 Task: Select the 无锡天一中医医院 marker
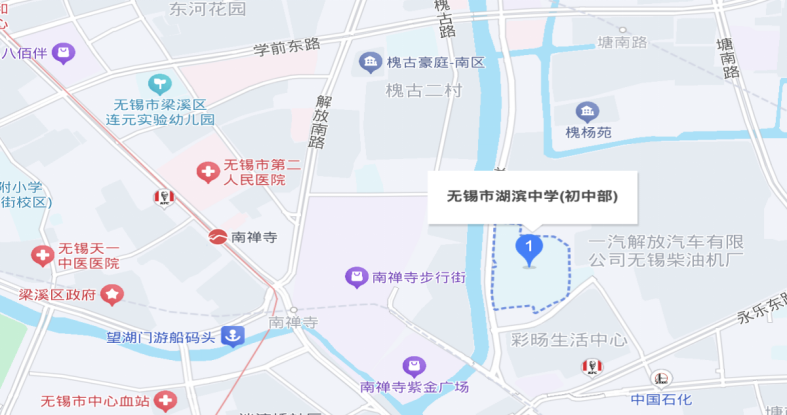pyautogui.click(x=42, y=255)
